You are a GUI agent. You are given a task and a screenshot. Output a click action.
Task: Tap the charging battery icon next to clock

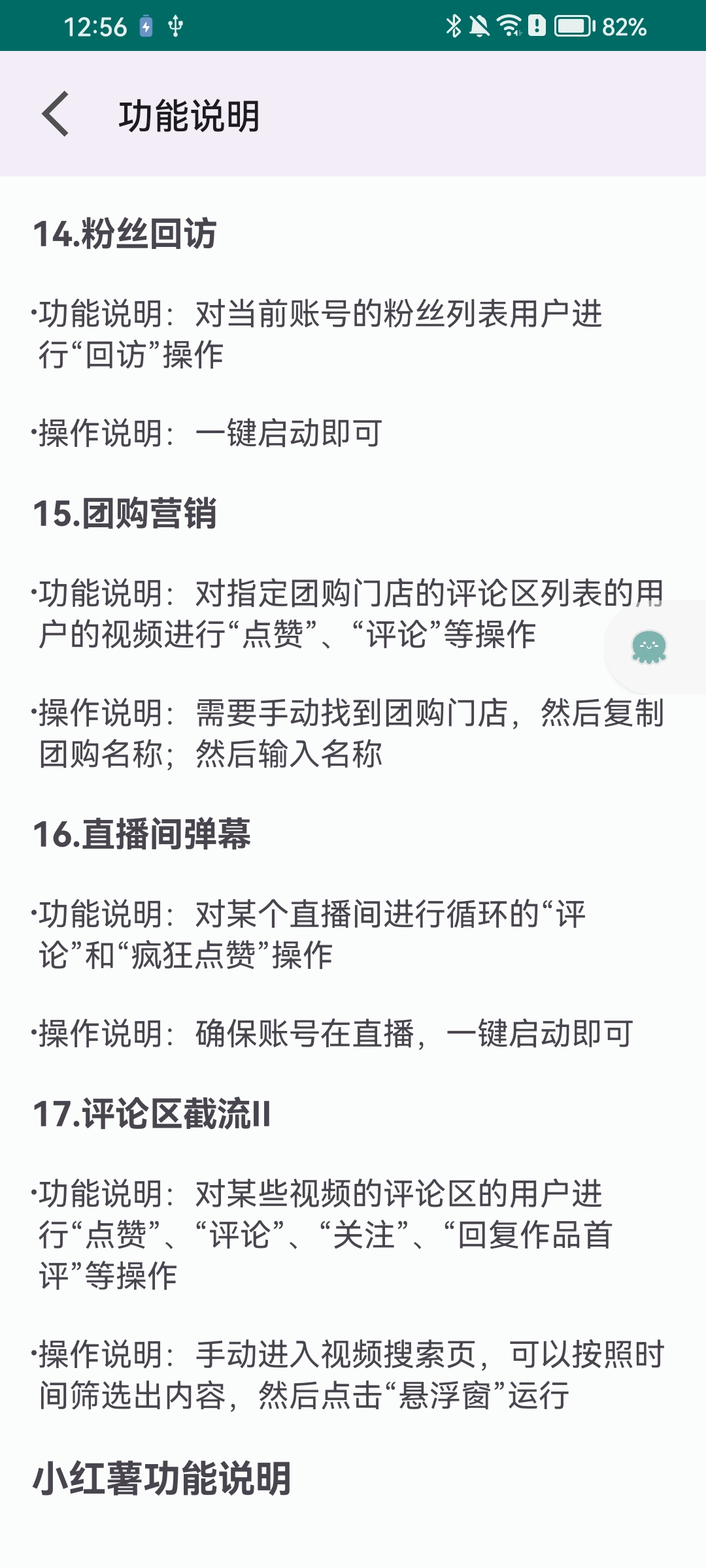coord(145,25)
